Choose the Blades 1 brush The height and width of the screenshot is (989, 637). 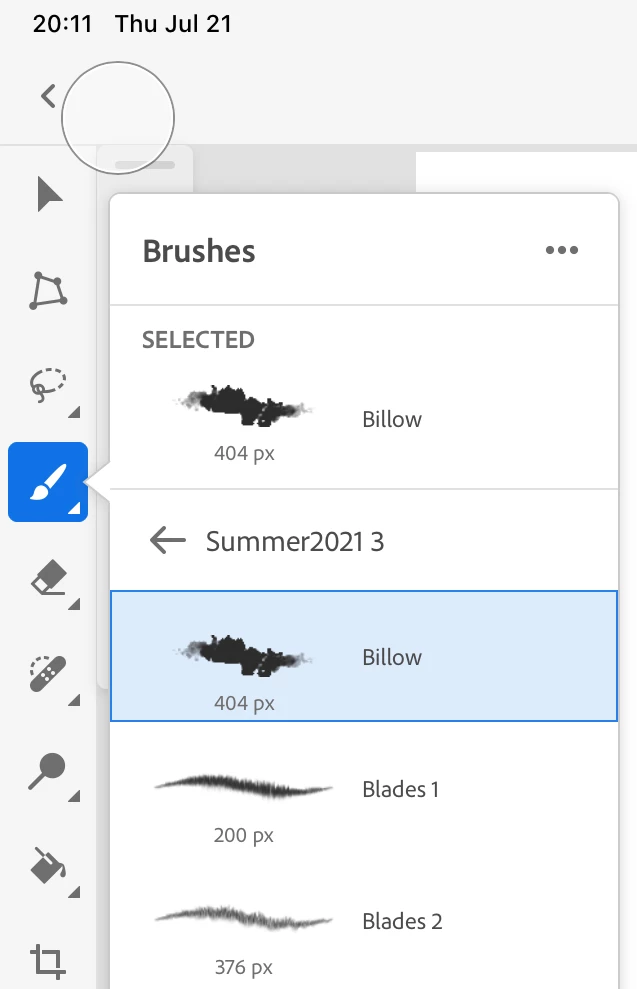pyautogui.click(x=364, y=789)
